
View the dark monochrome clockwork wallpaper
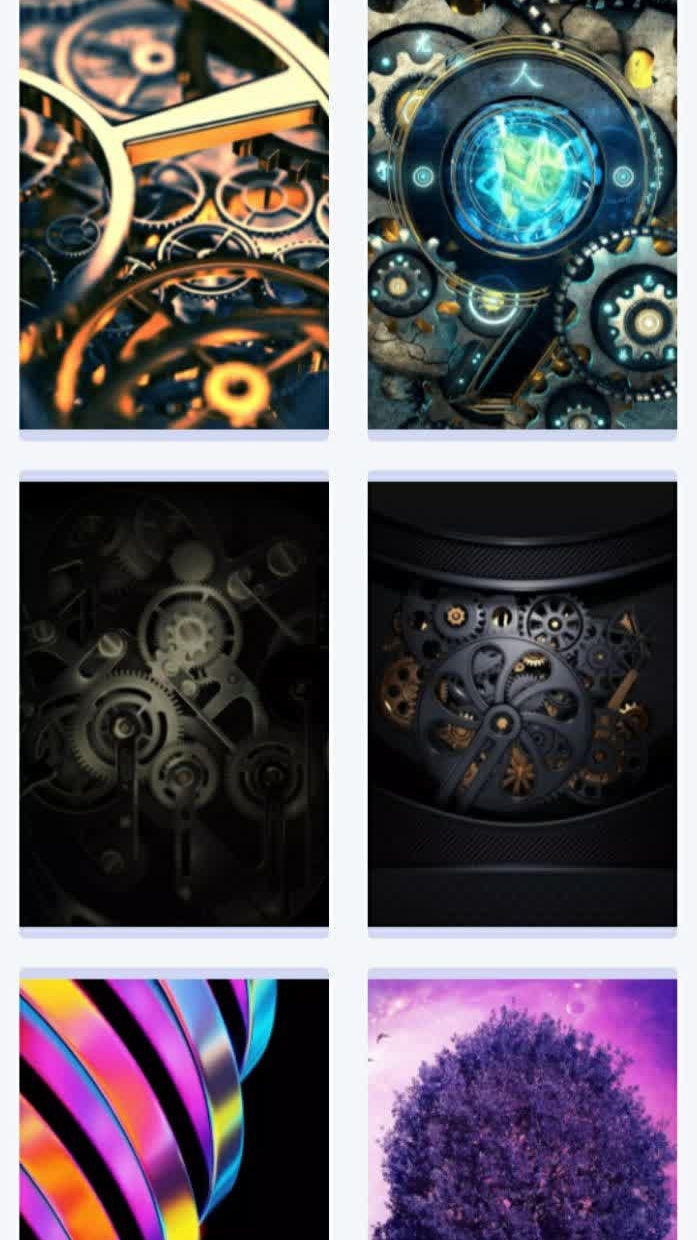point(174,703)
